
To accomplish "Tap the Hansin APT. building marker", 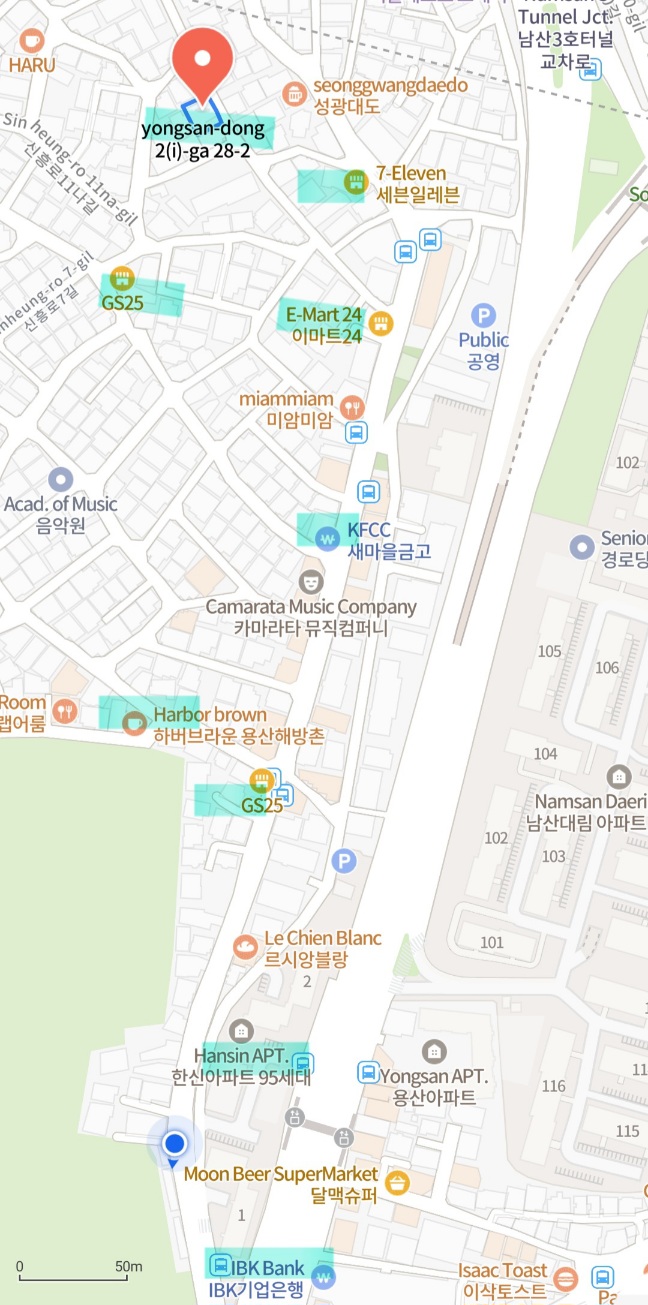I will pos(241,1030).
